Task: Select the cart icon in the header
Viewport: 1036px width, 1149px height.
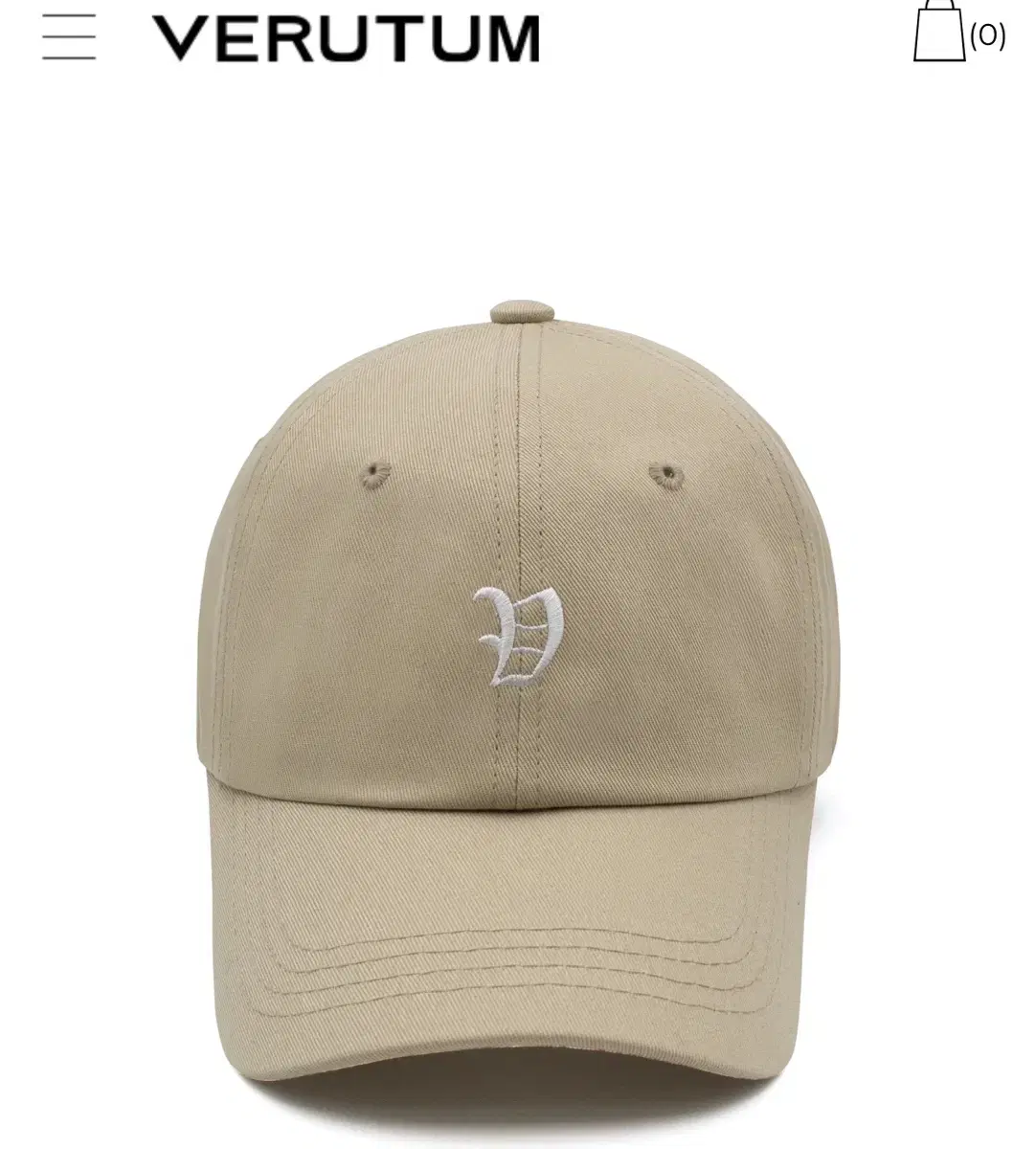Action: point(939,35)
